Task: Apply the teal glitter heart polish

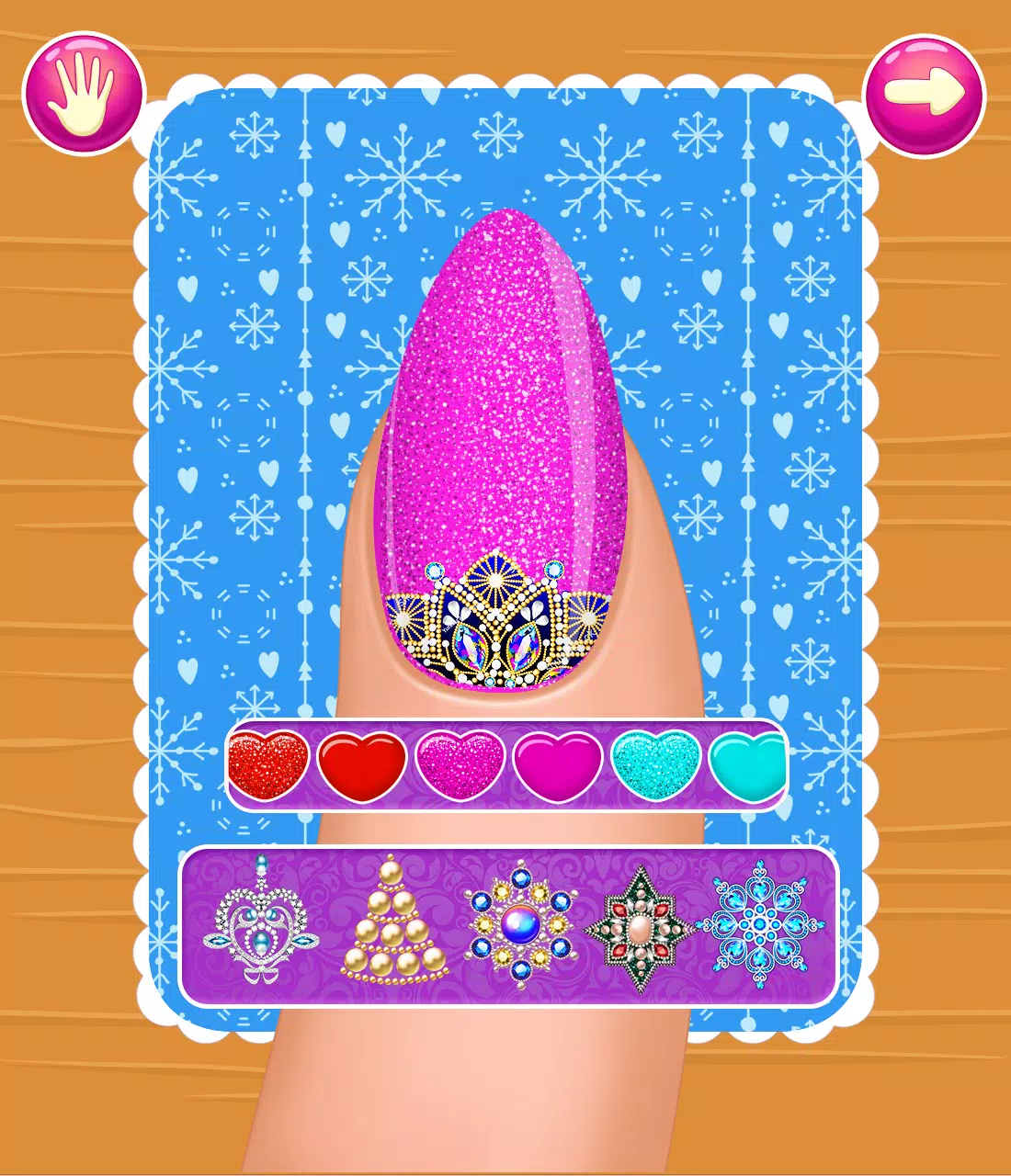Action: point(655,764)
